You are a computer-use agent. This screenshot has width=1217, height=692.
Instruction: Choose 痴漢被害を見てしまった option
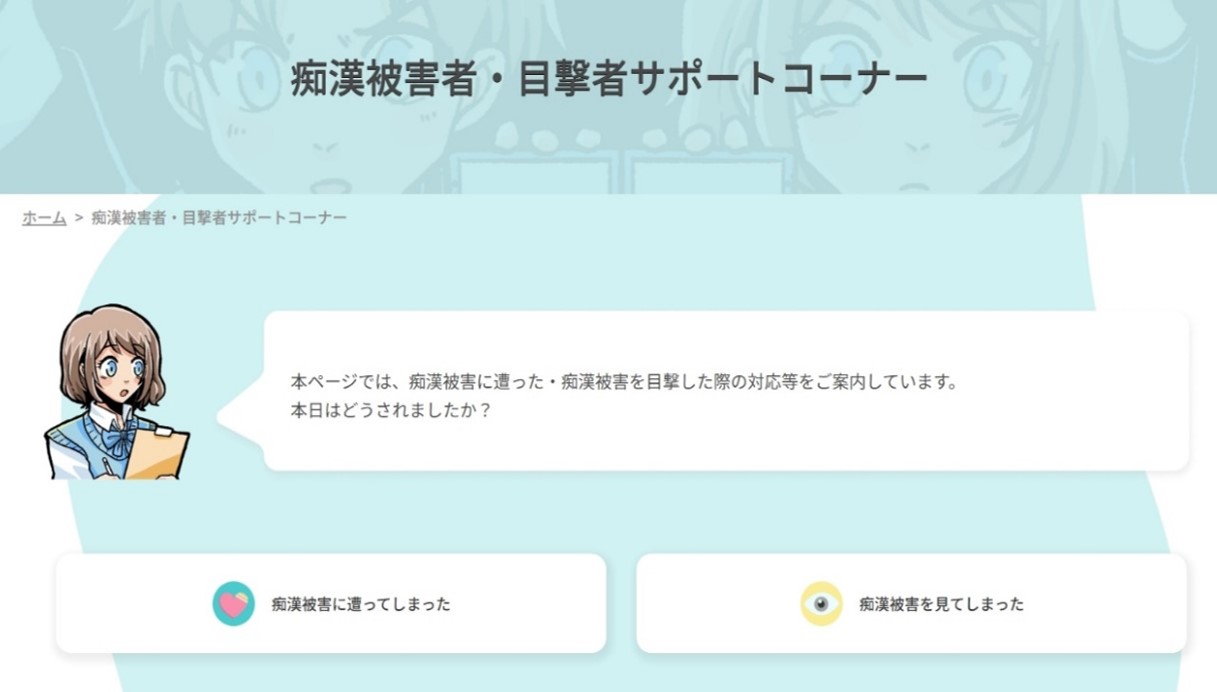point(911,604)
